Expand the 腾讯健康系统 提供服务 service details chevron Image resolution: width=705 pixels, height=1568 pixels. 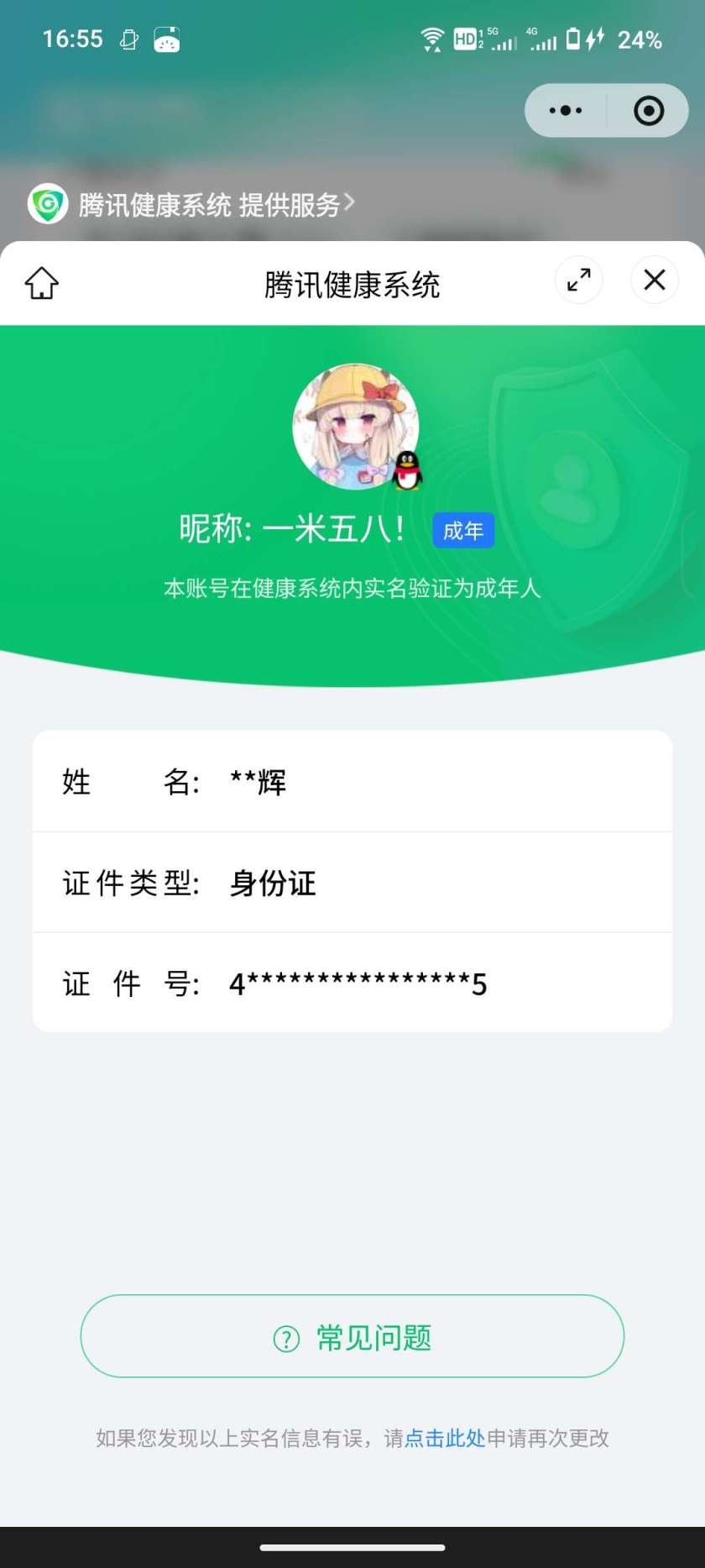click(352, 202)
